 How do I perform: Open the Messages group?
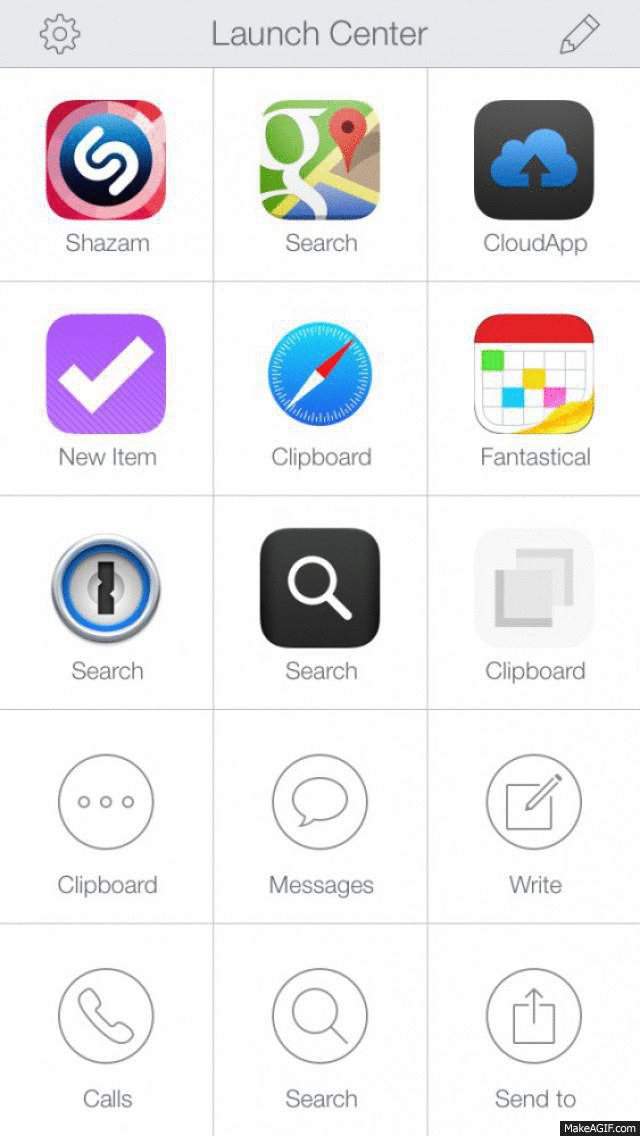coord(320,802)
